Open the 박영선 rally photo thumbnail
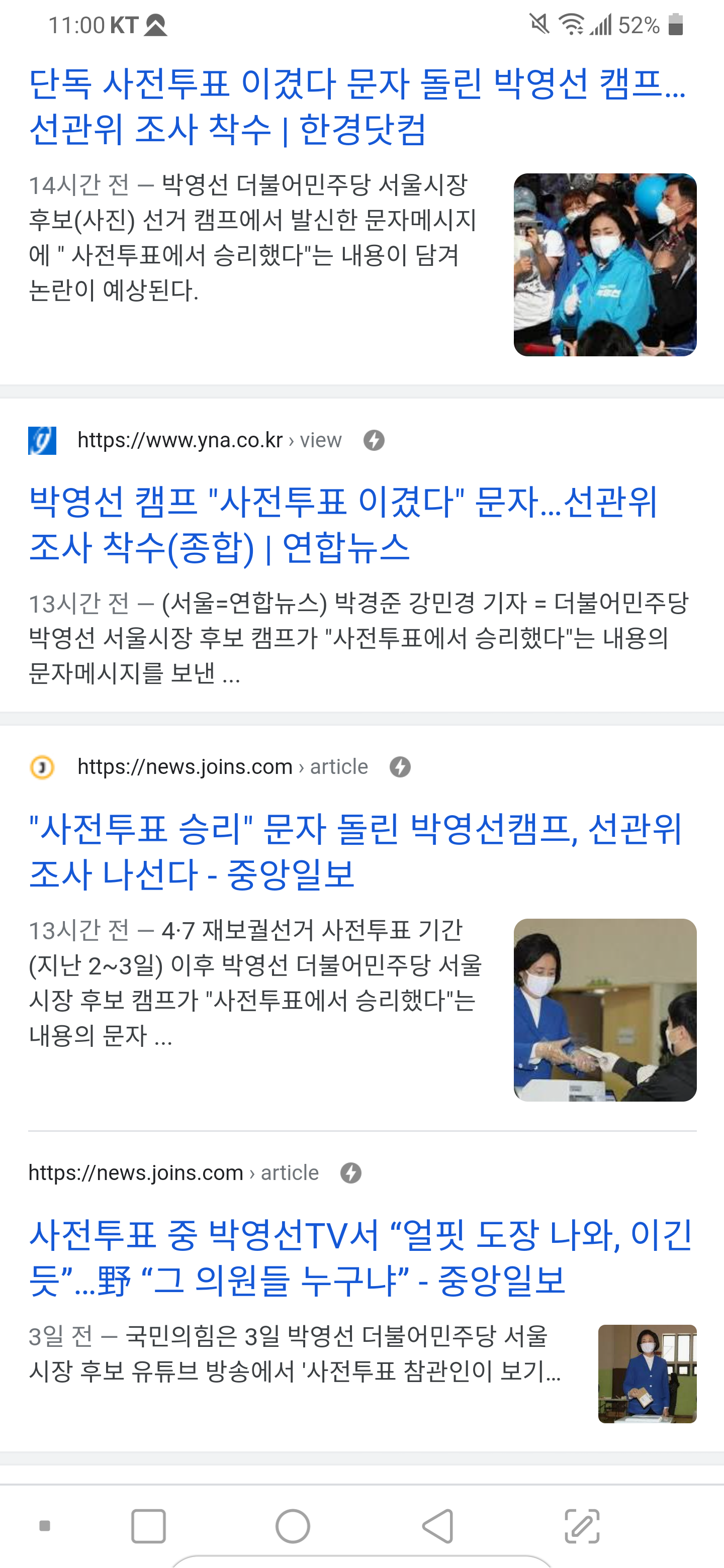Image resolution: width=724 pixels, height=1568 pixels. pos(605,265)
